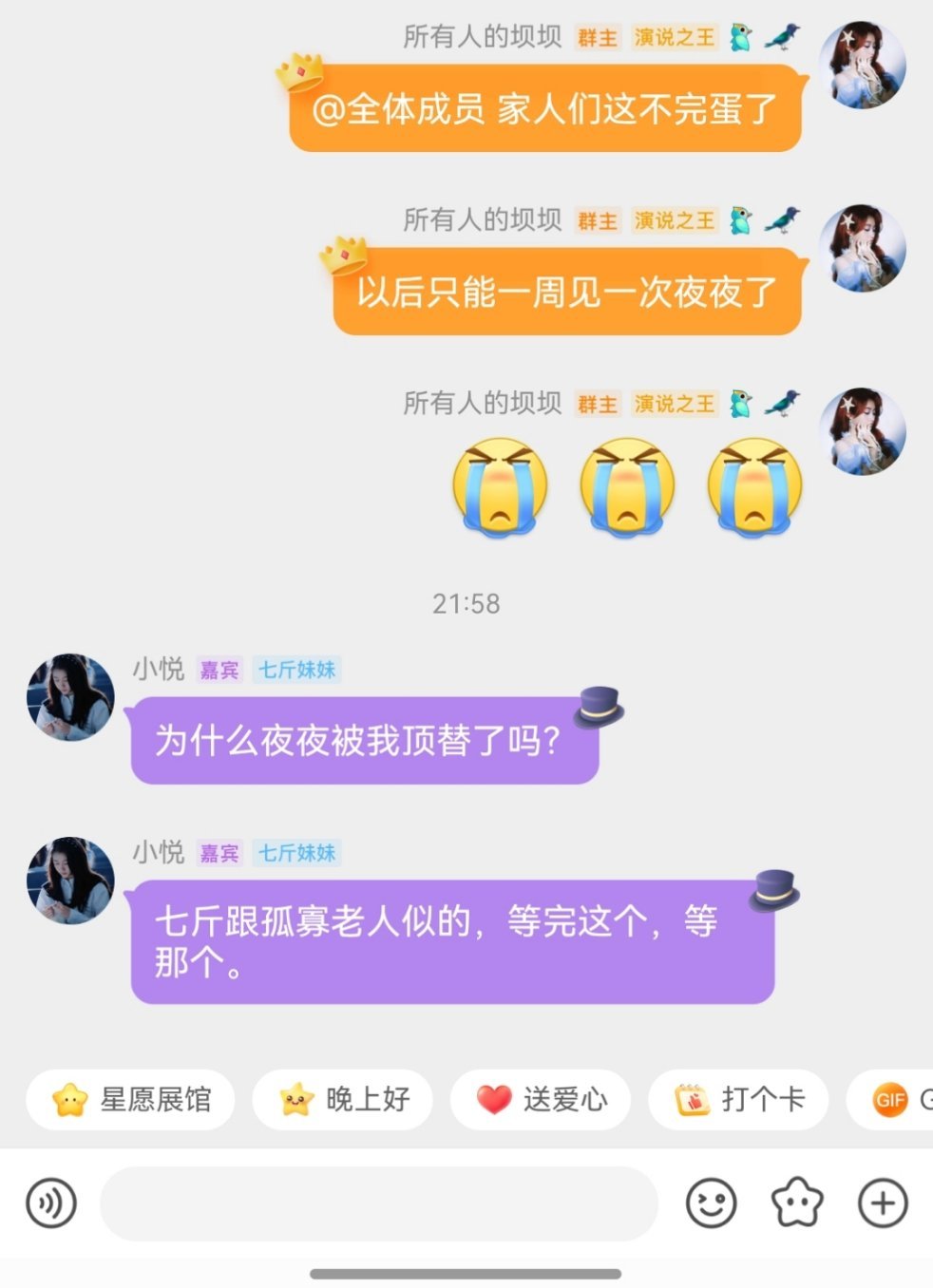933x1288 pixels.
Task: Tap the voice message icon
Action: [x=51, y=1203]
